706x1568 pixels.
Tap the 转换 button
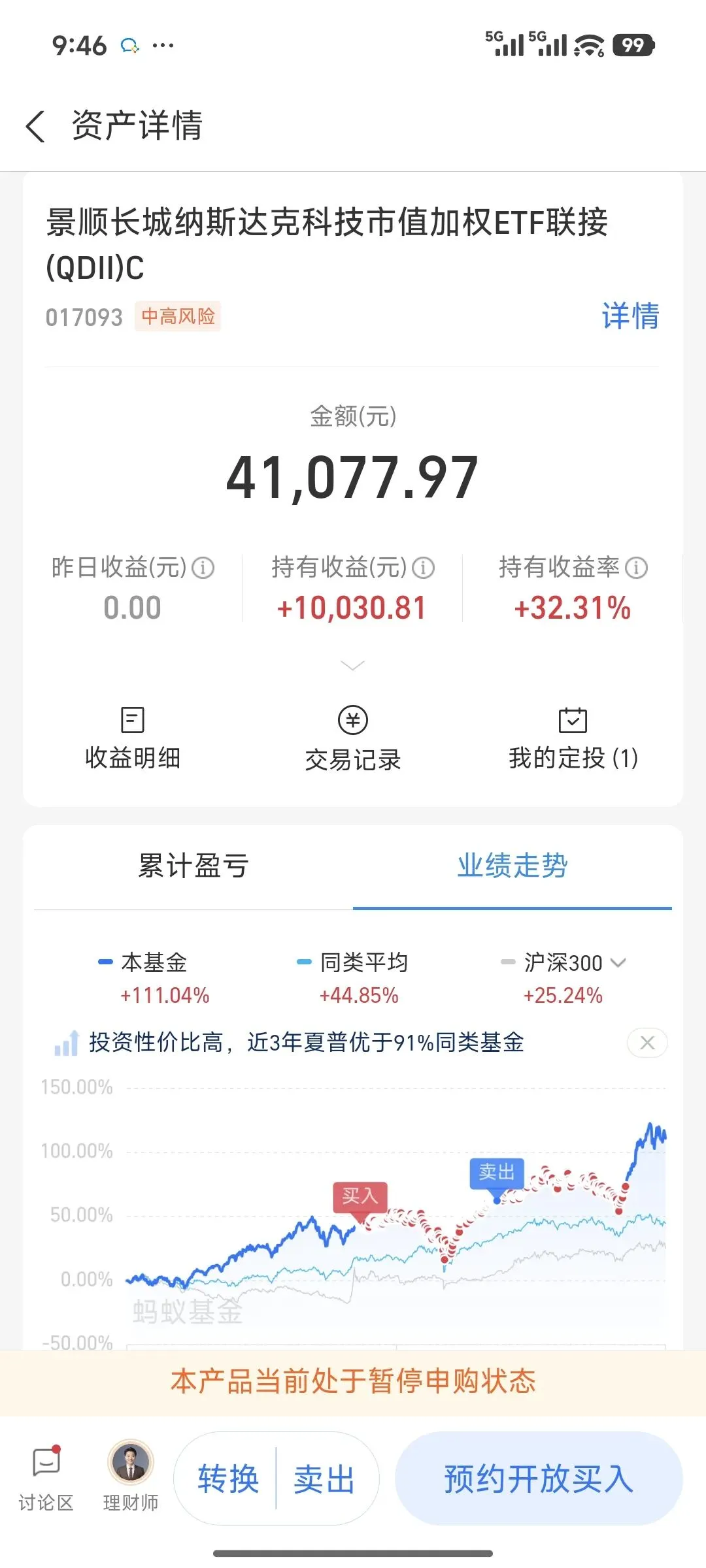tap(228, 1479)
